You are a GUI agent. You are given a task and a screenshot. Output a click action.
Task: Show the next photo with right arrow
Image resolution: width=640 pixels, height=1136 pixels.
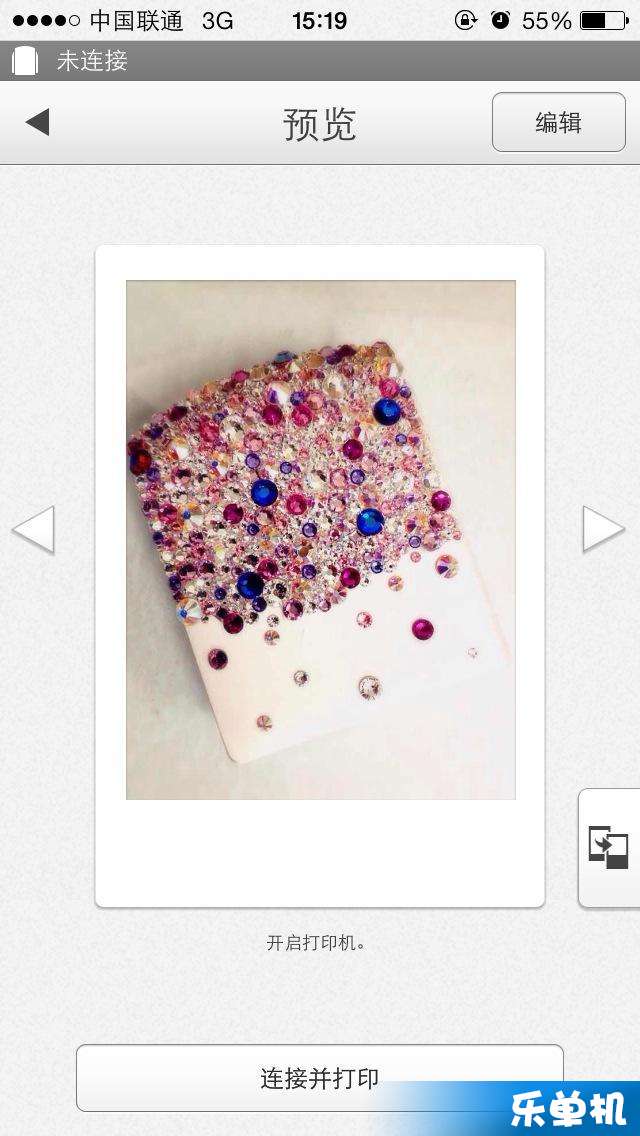(603, 529)
